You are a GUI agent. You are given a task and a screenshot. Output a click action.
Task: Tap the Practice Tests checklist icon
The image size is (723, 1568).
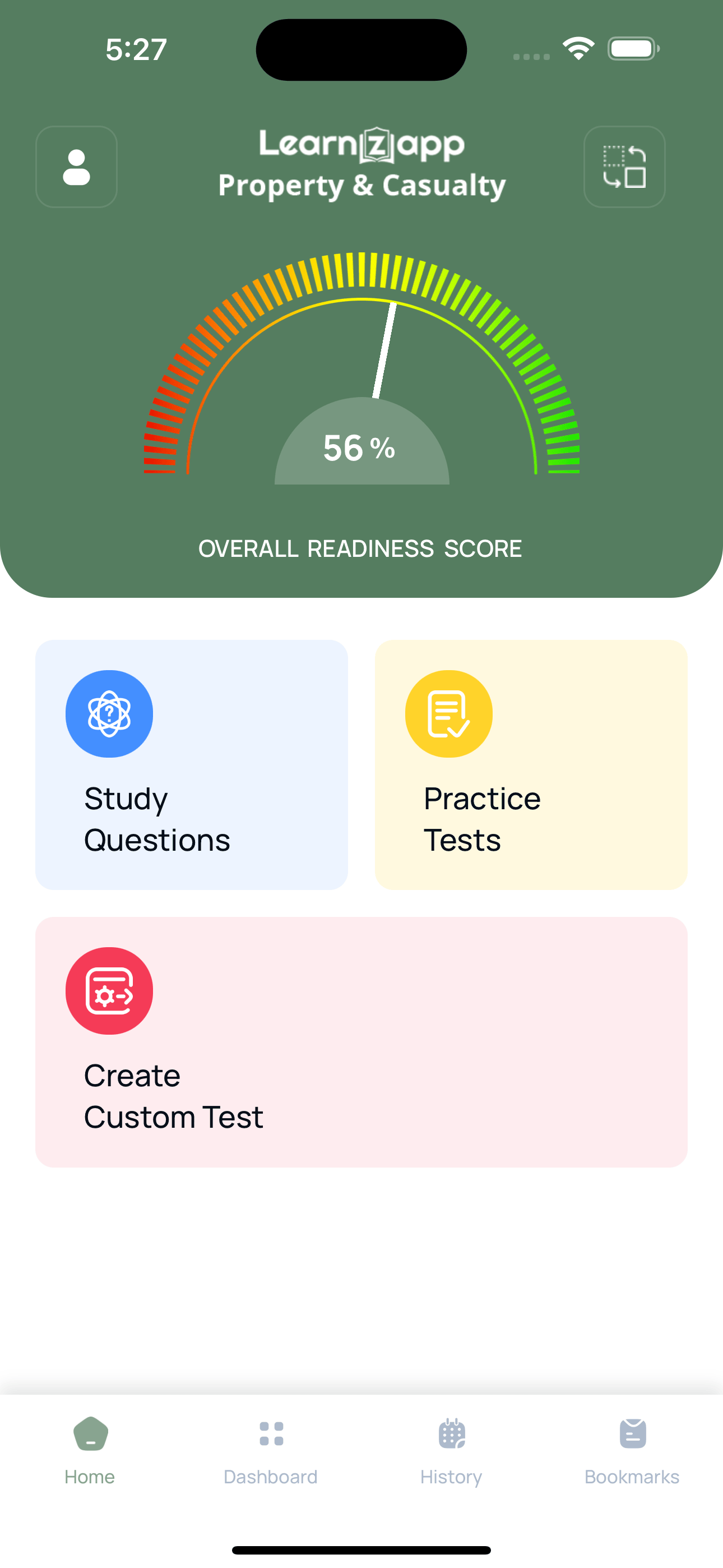click(448, 713)
